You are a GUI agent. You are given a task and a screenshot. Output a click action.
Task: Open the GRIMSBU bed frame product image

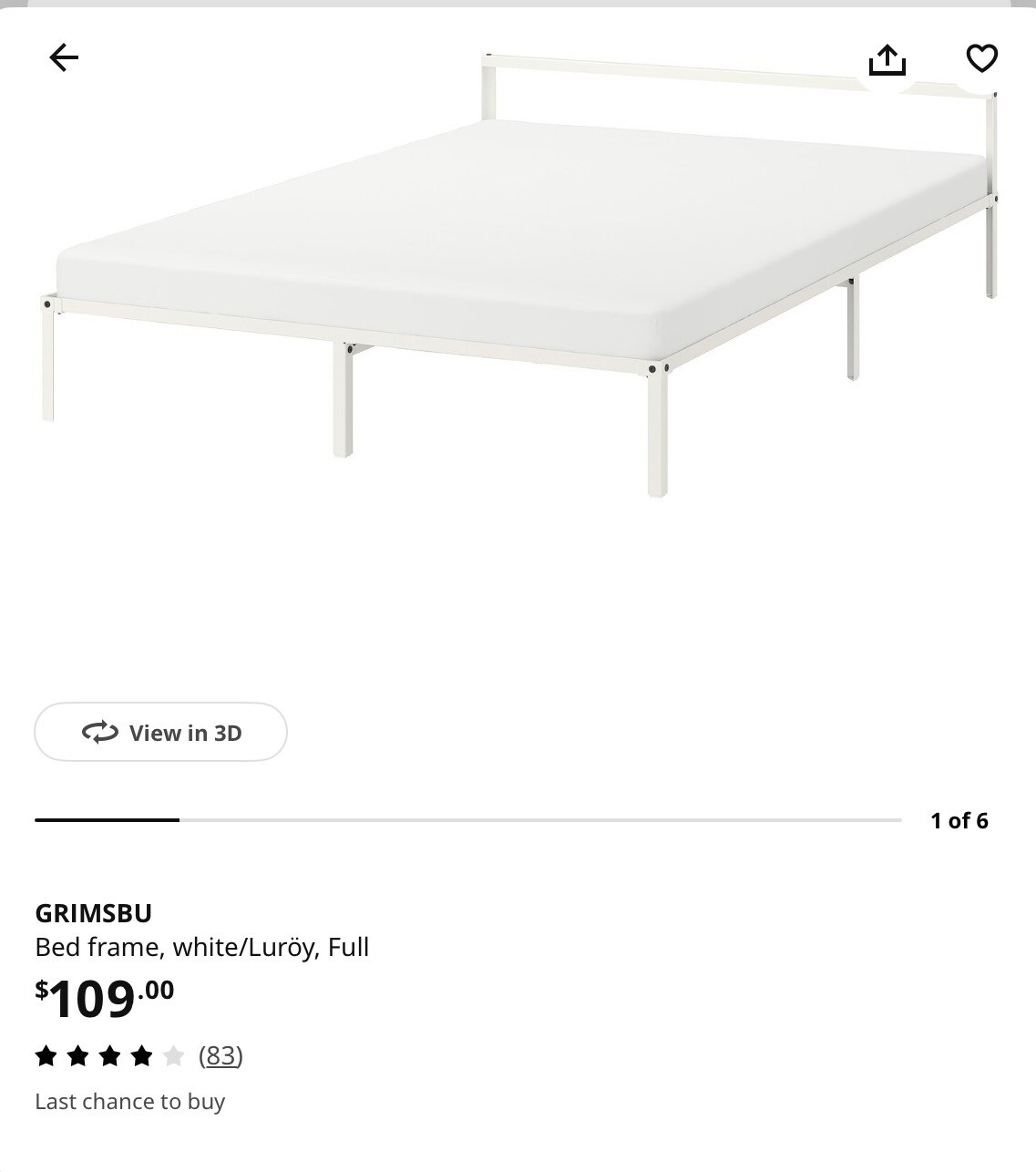(518, 283)
